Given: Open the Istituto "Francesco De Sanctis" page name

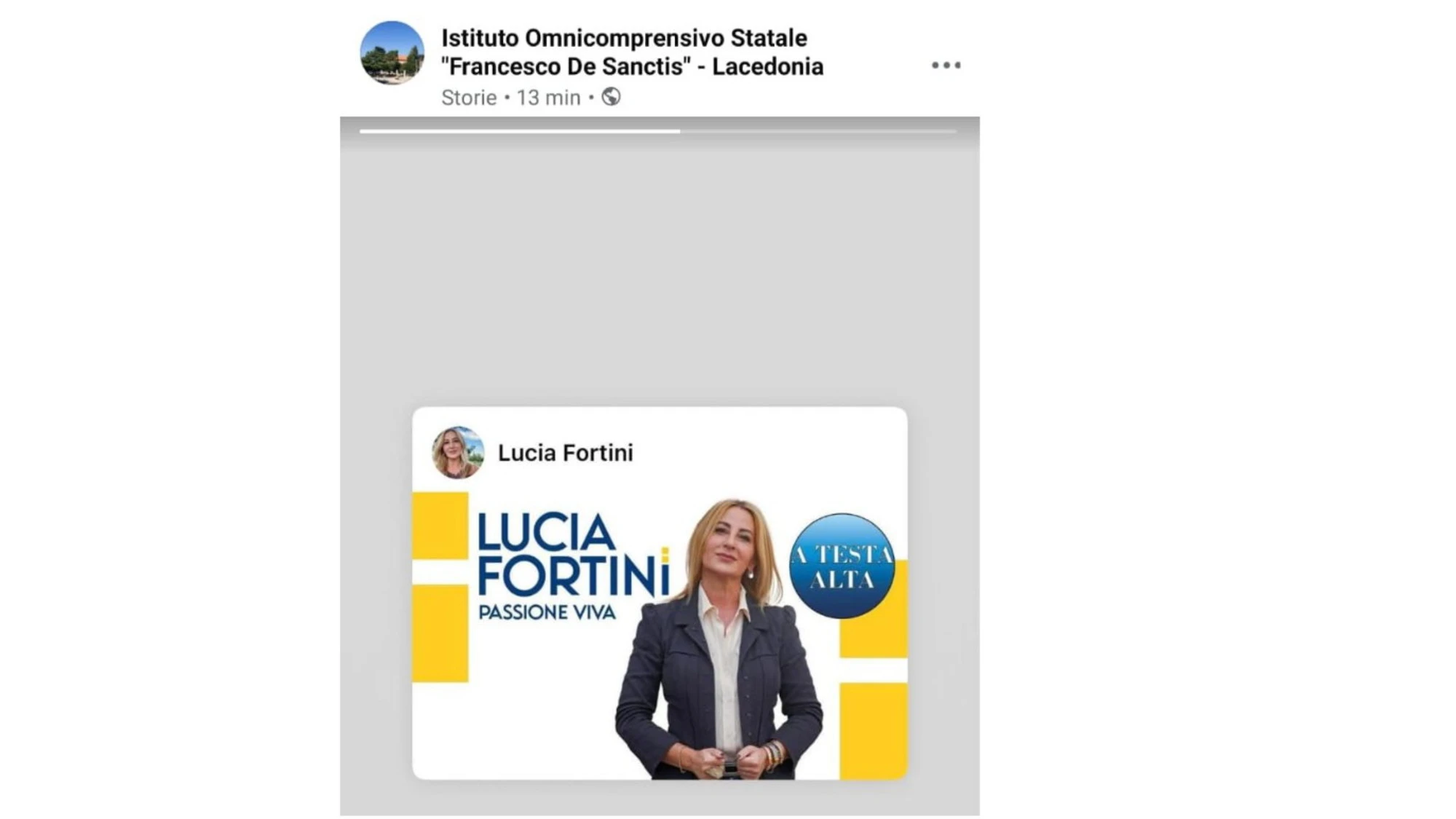Looking at the screenshot, I should click(x=631, y=52).
